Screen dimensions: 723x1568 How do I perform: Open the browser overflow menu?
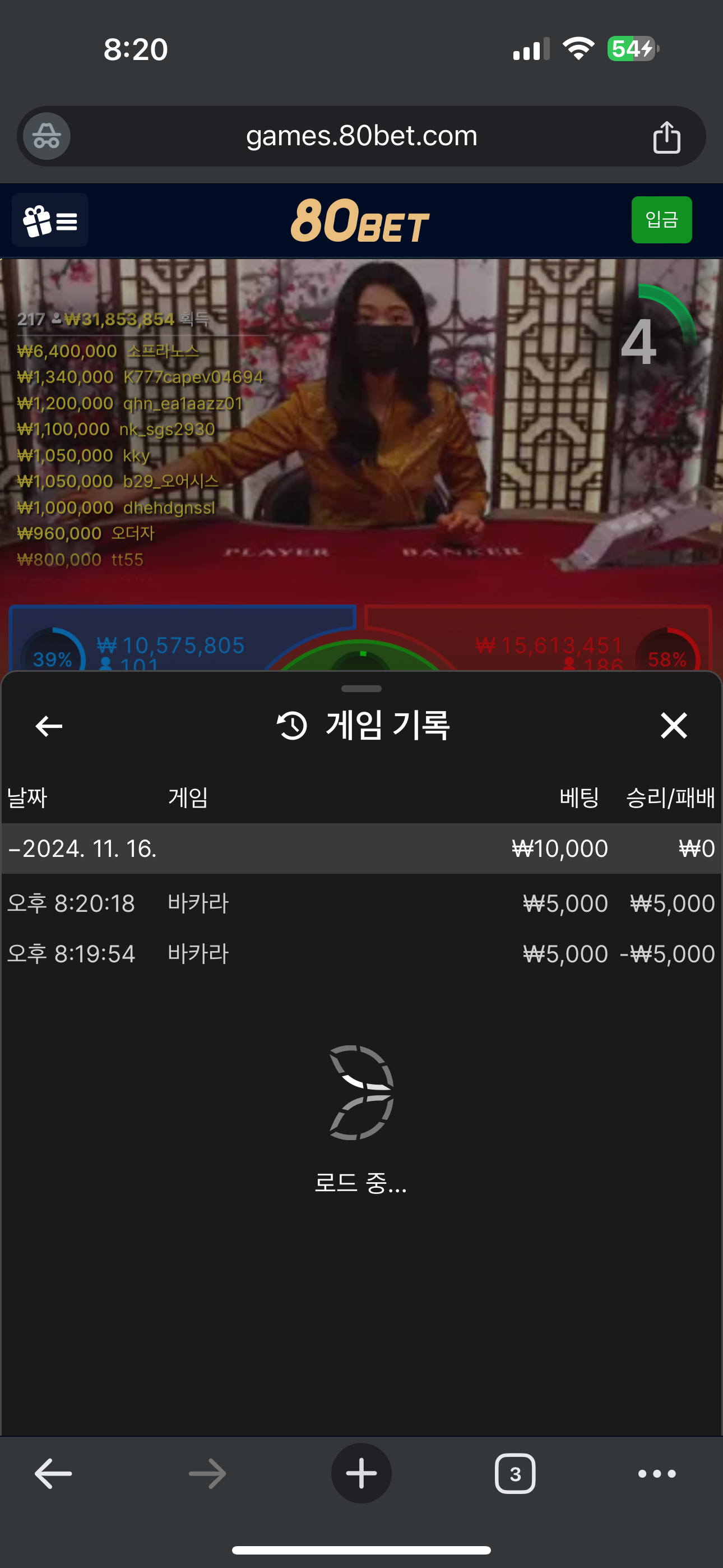(x=657, y=1474)
